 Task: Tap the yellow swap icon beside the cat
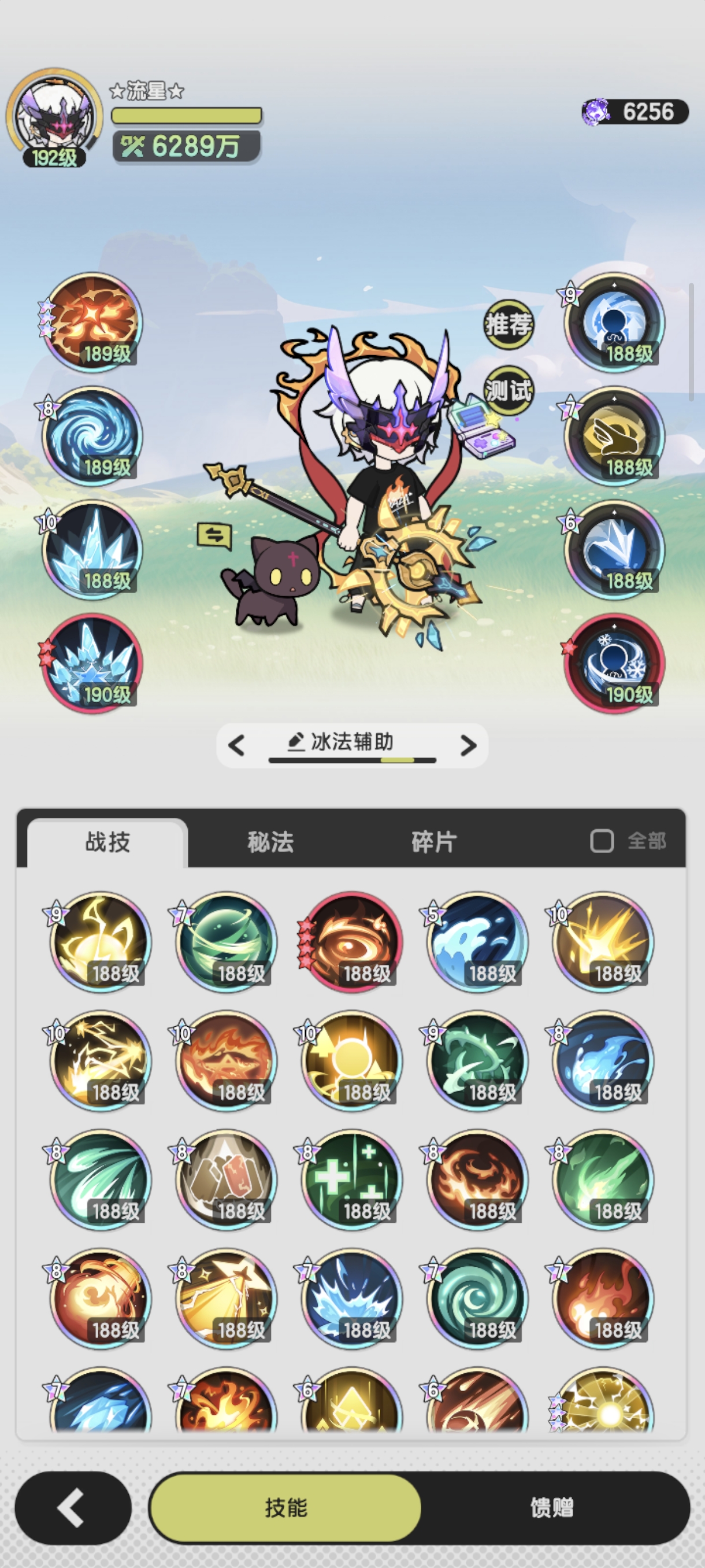tap(214, 535)
